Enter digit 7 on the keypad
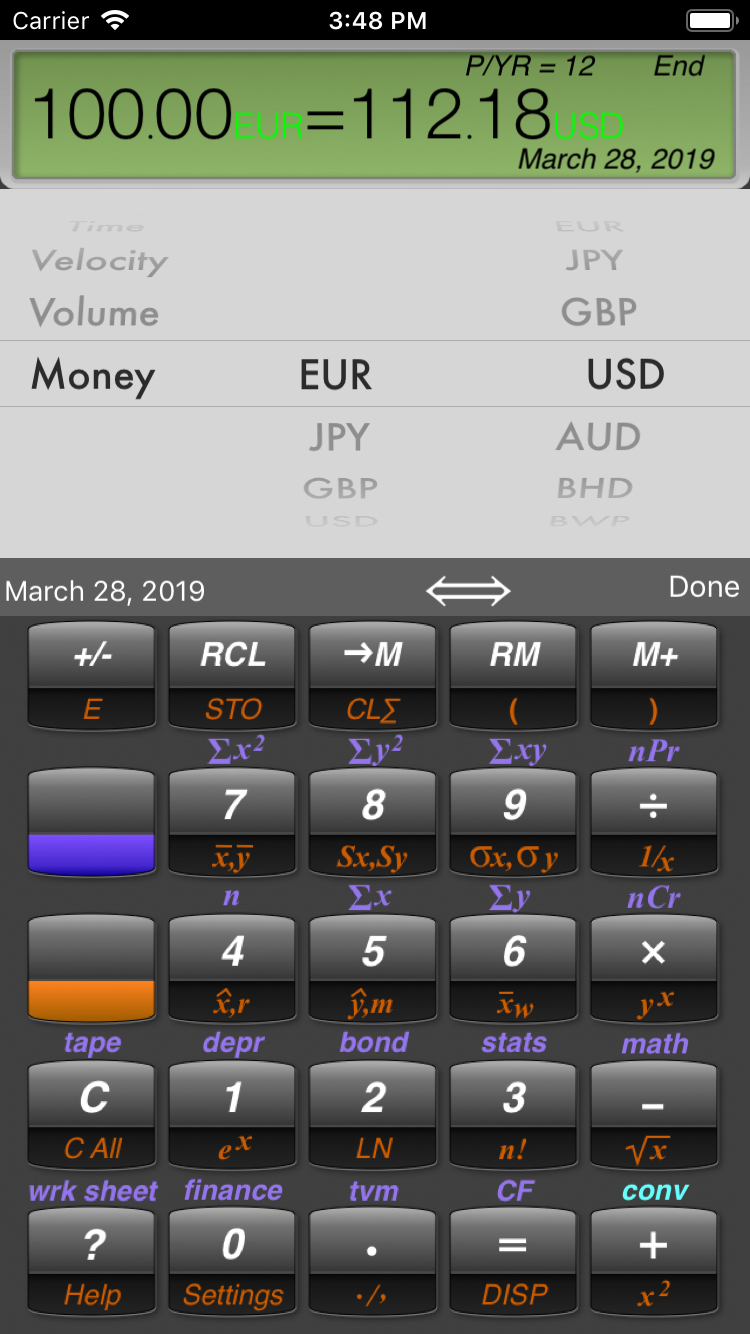 [232, 805]
